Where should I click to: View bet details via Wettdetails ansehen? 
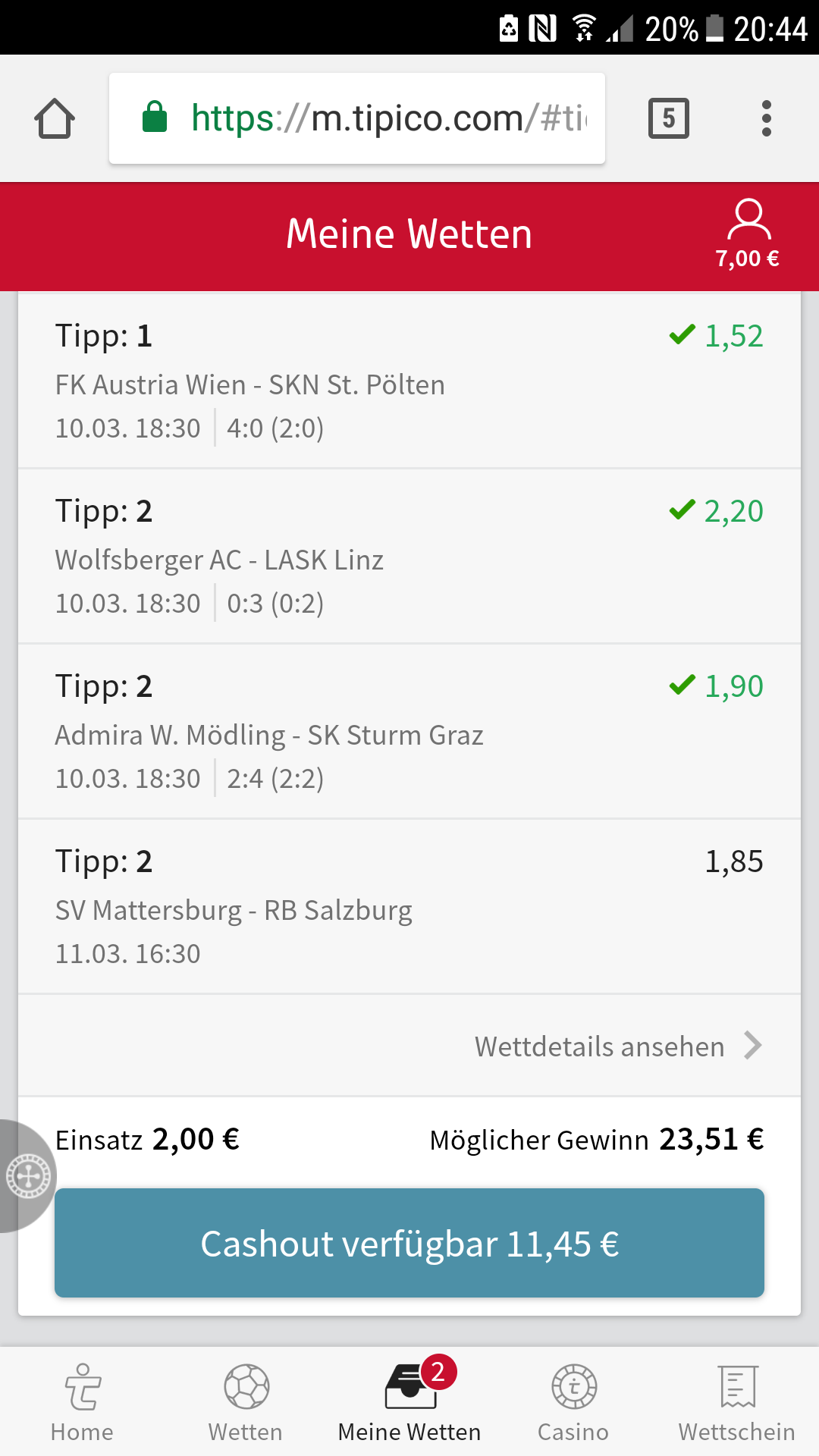coord(618,1046)
